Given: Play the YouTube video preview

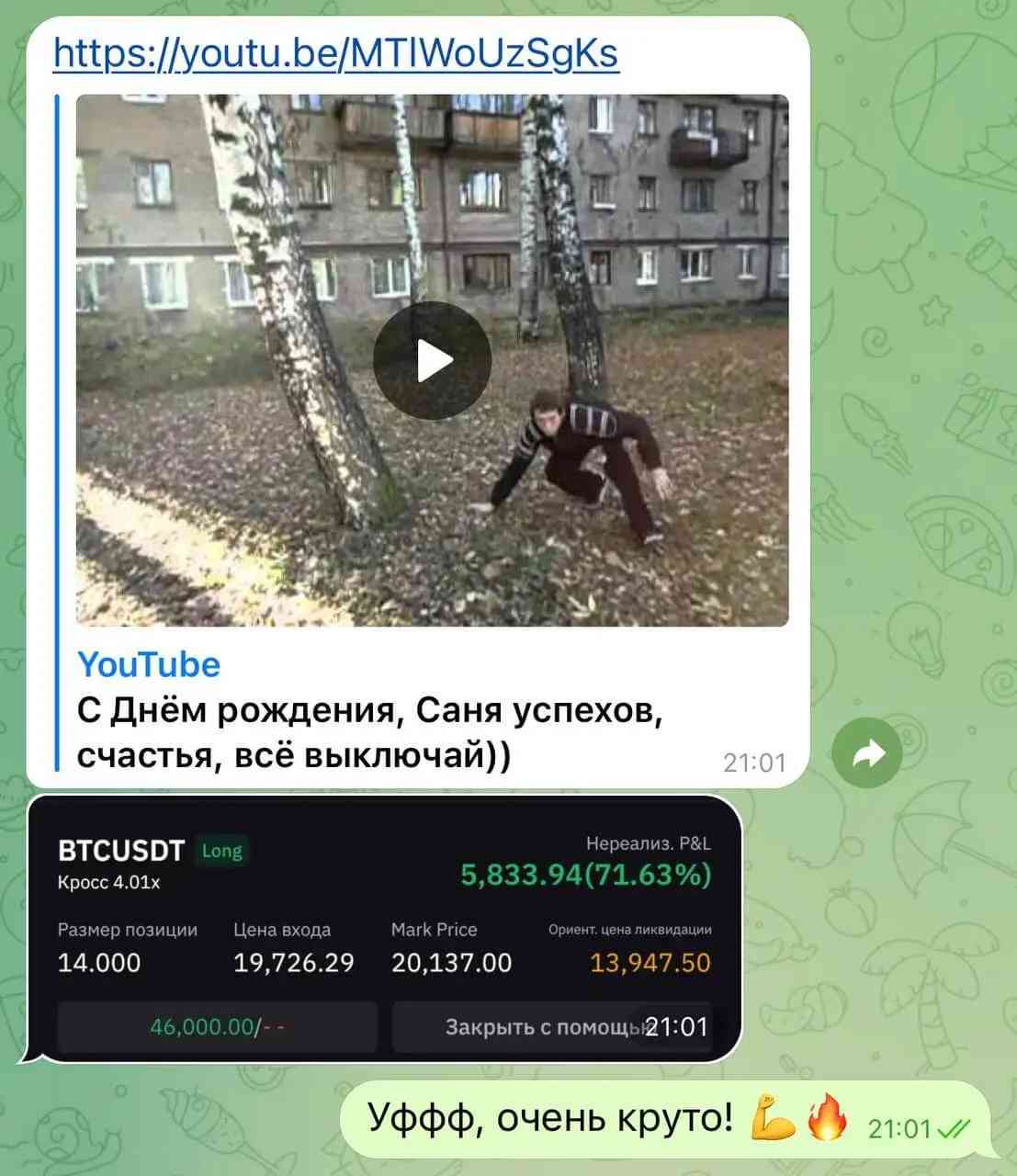Looking at the screenshot, I should 432,360.
